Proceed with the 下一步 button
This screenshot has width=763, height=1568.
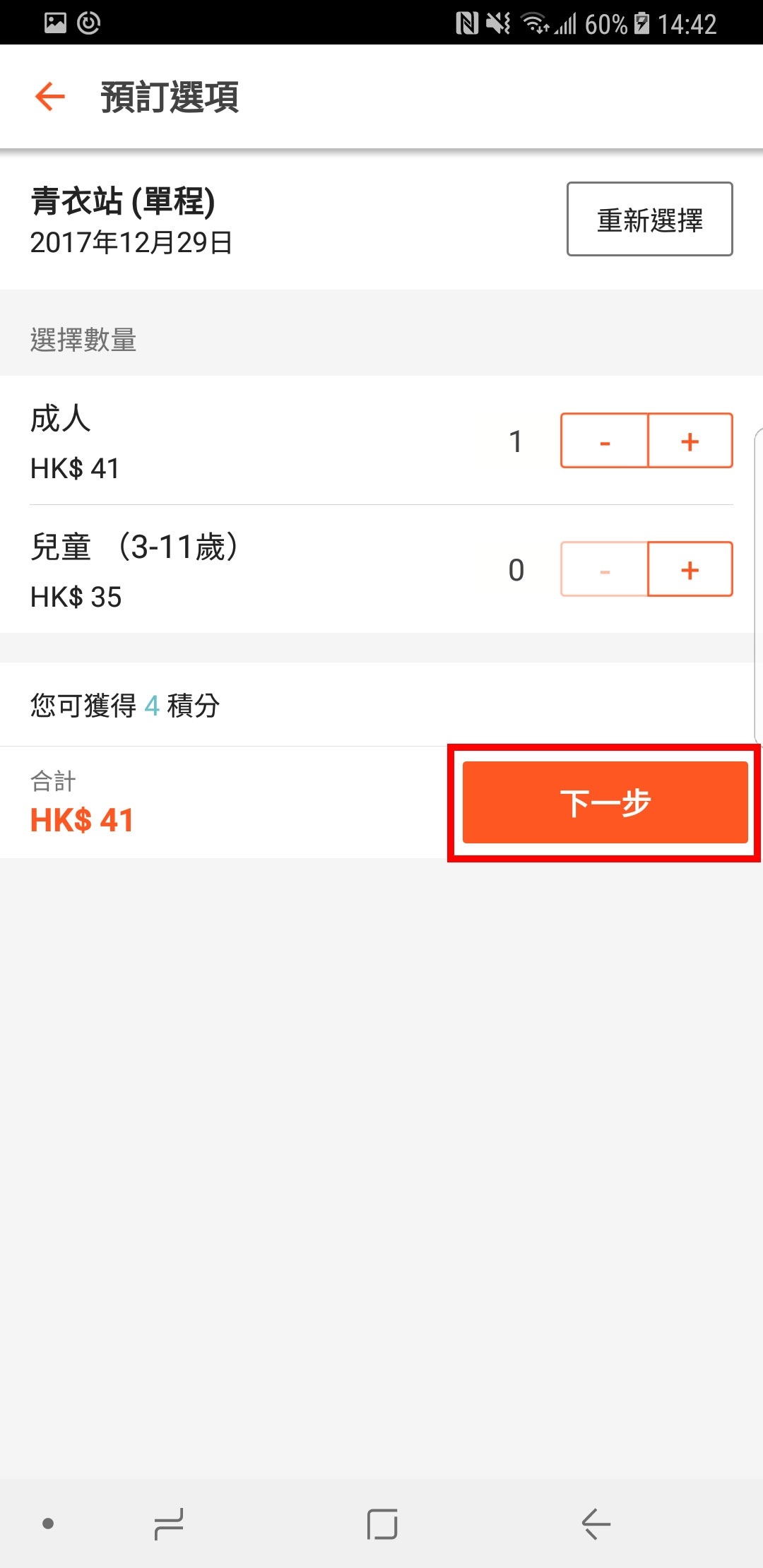pyautogui.click(x=605, y=802)
